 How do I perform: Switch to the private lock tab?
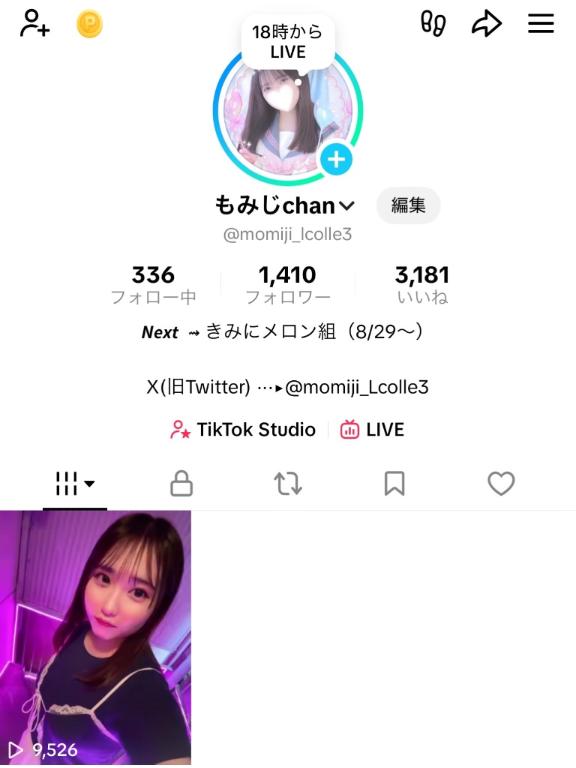point(181,484)
